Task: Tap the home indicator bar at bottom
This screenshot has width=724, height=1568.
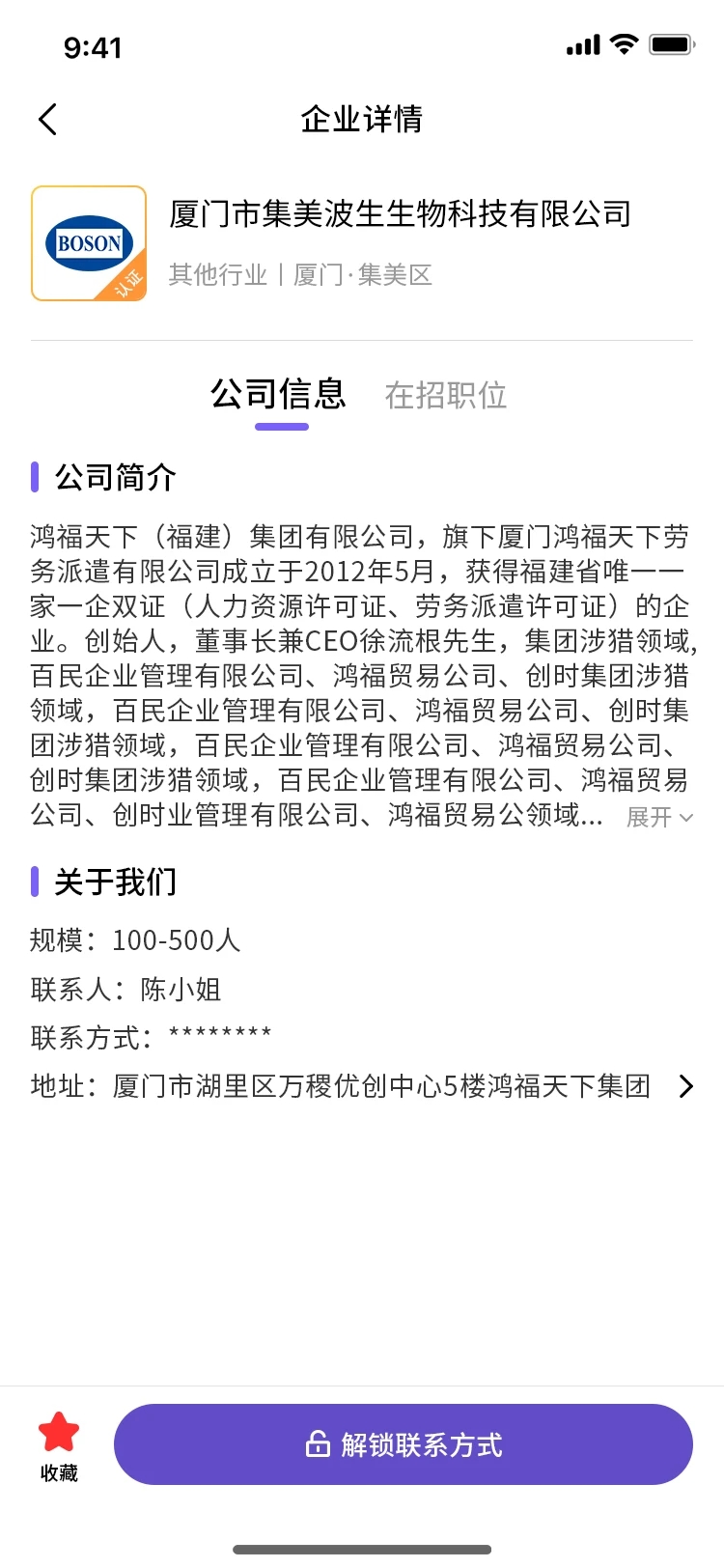Action: click(362, 1549)
